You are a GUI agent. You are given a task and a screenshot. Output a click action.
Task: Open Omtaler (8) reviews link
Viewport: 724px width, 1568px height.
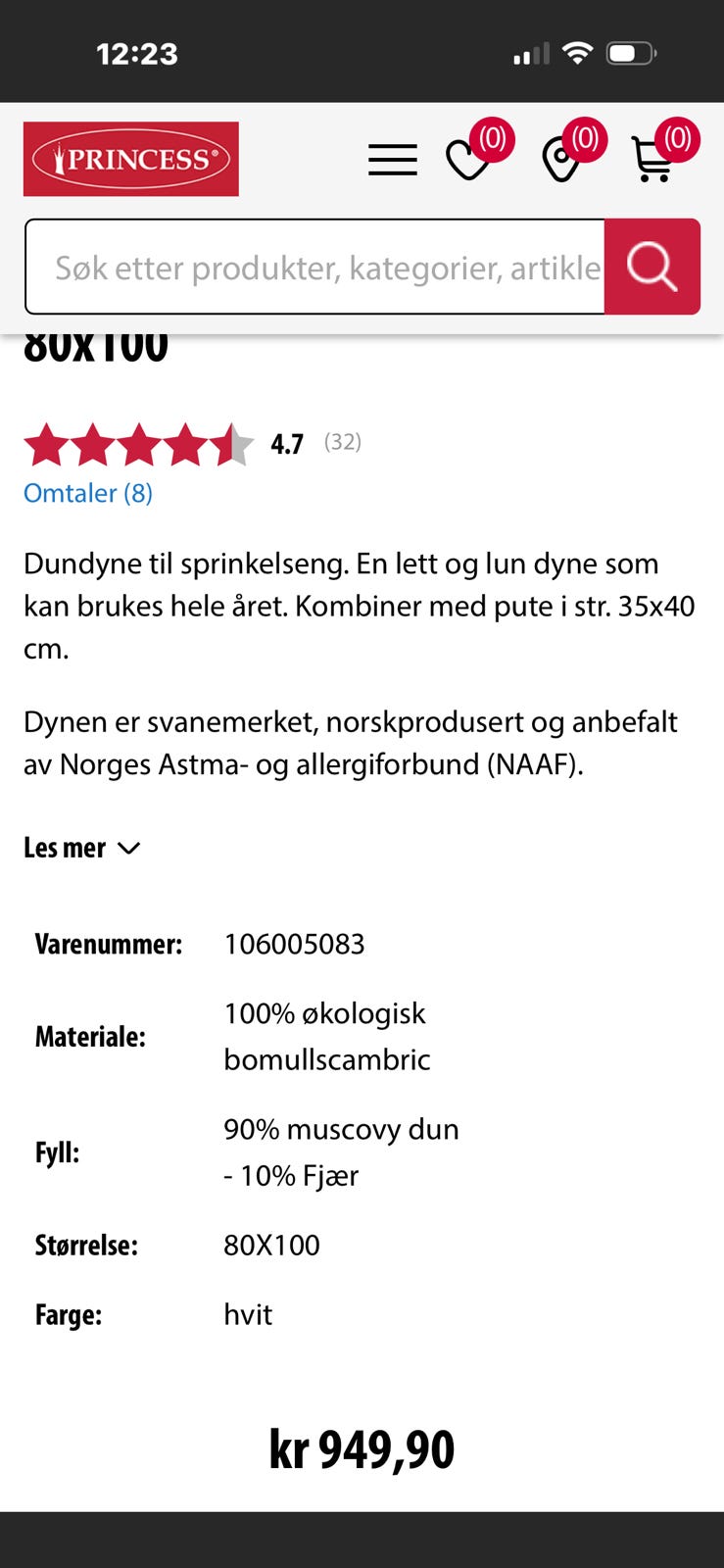tap(87, 493)
